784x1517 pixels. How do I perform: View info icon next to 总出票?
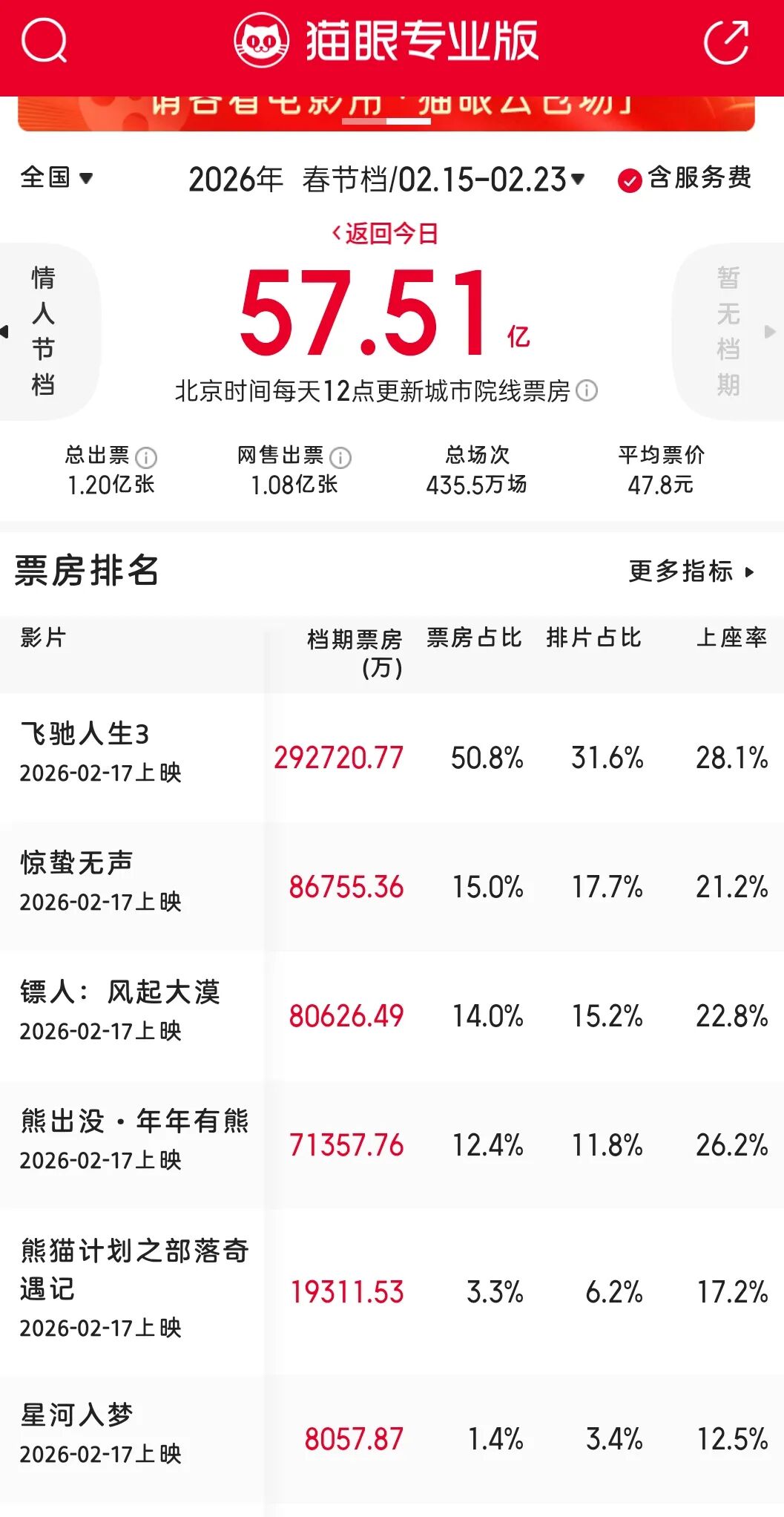pyautogui.click(x=146, y=456)
